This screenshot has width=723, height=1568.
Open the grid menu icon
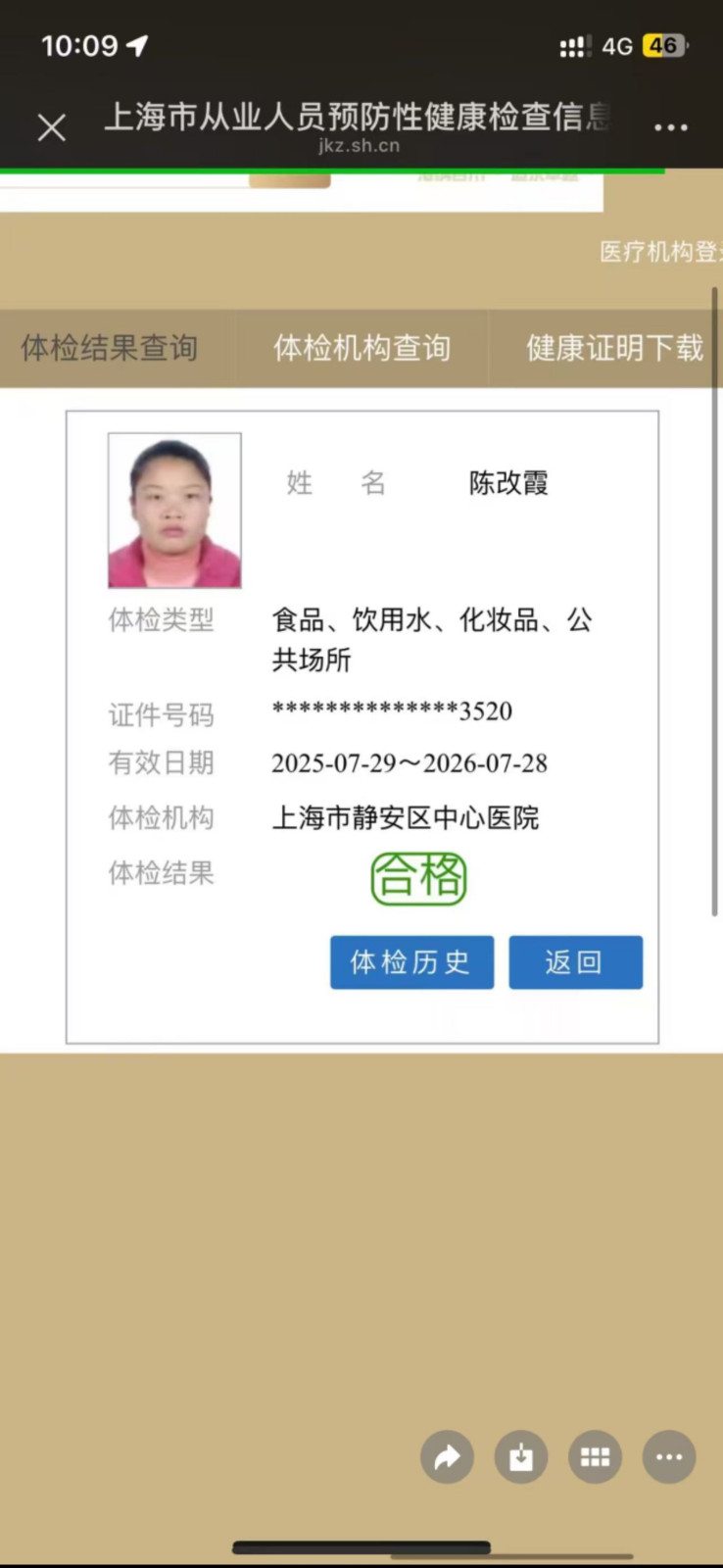pyautogui.click(x=595, y=1457)
